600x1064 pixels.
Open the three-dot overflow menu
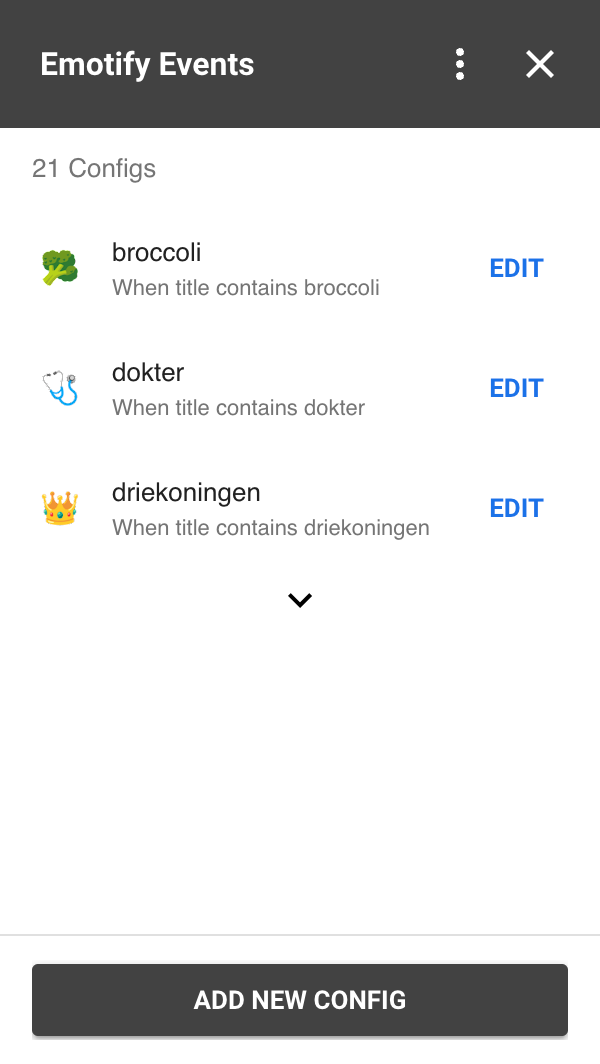coord(460,64)
